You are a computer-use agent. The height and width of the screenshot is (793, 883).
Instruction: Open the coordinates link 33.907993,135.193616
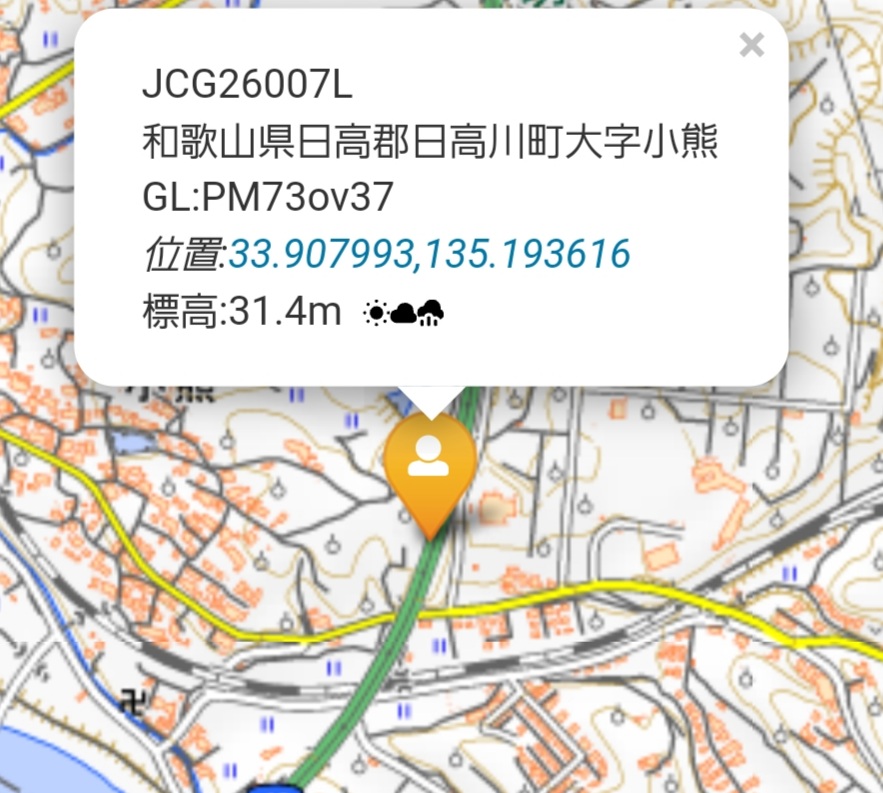429,255
